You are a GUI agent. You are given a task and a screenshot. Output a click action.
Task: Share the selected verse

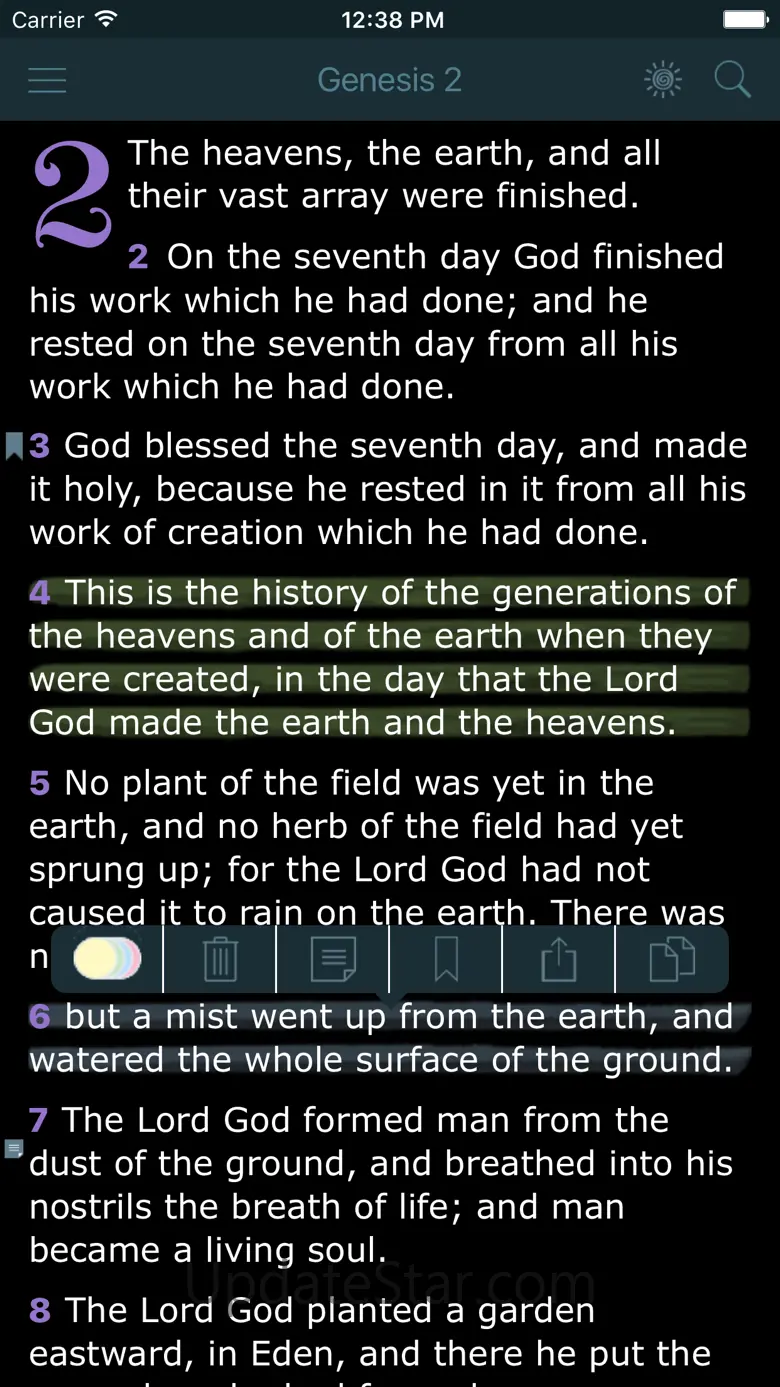click(x=559, y=960)
